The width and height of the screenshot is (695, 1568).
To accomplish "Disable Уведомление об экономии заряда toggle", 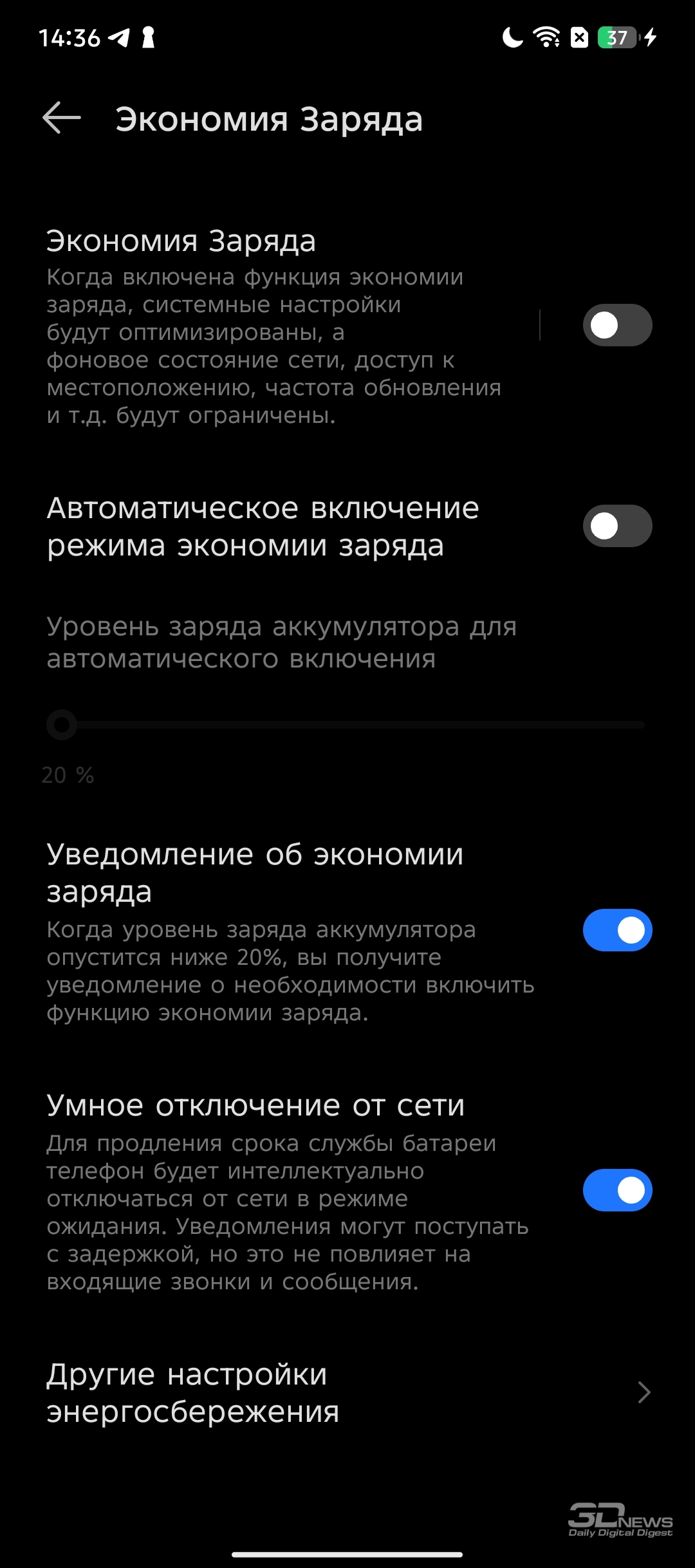I will [617, 930].
